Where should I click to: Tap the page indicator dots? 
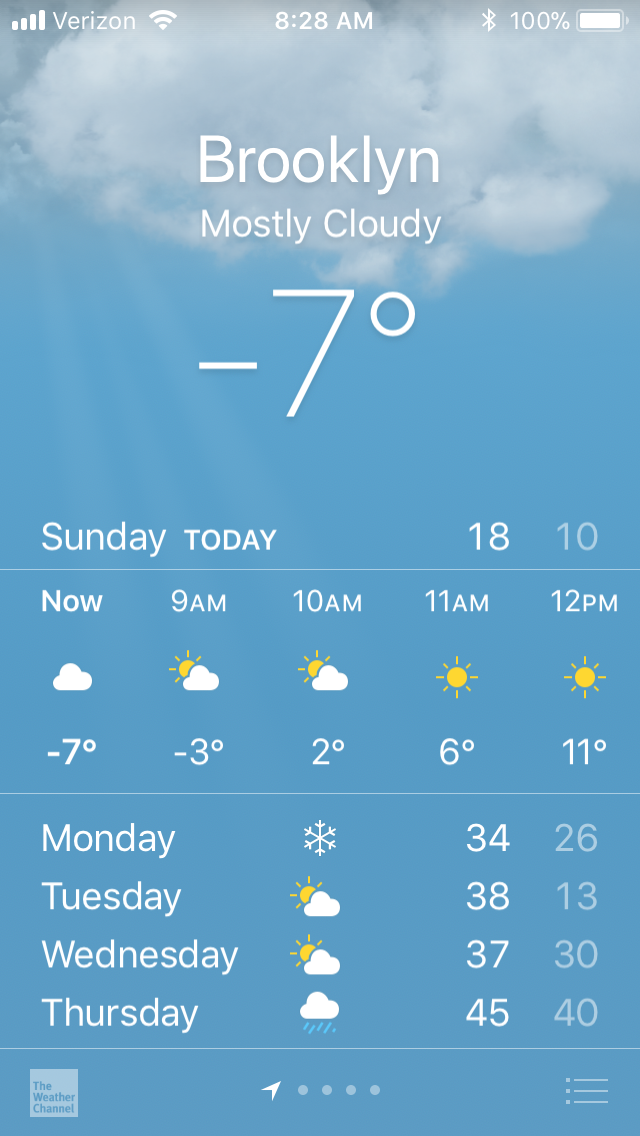[x=321, y=1090]
